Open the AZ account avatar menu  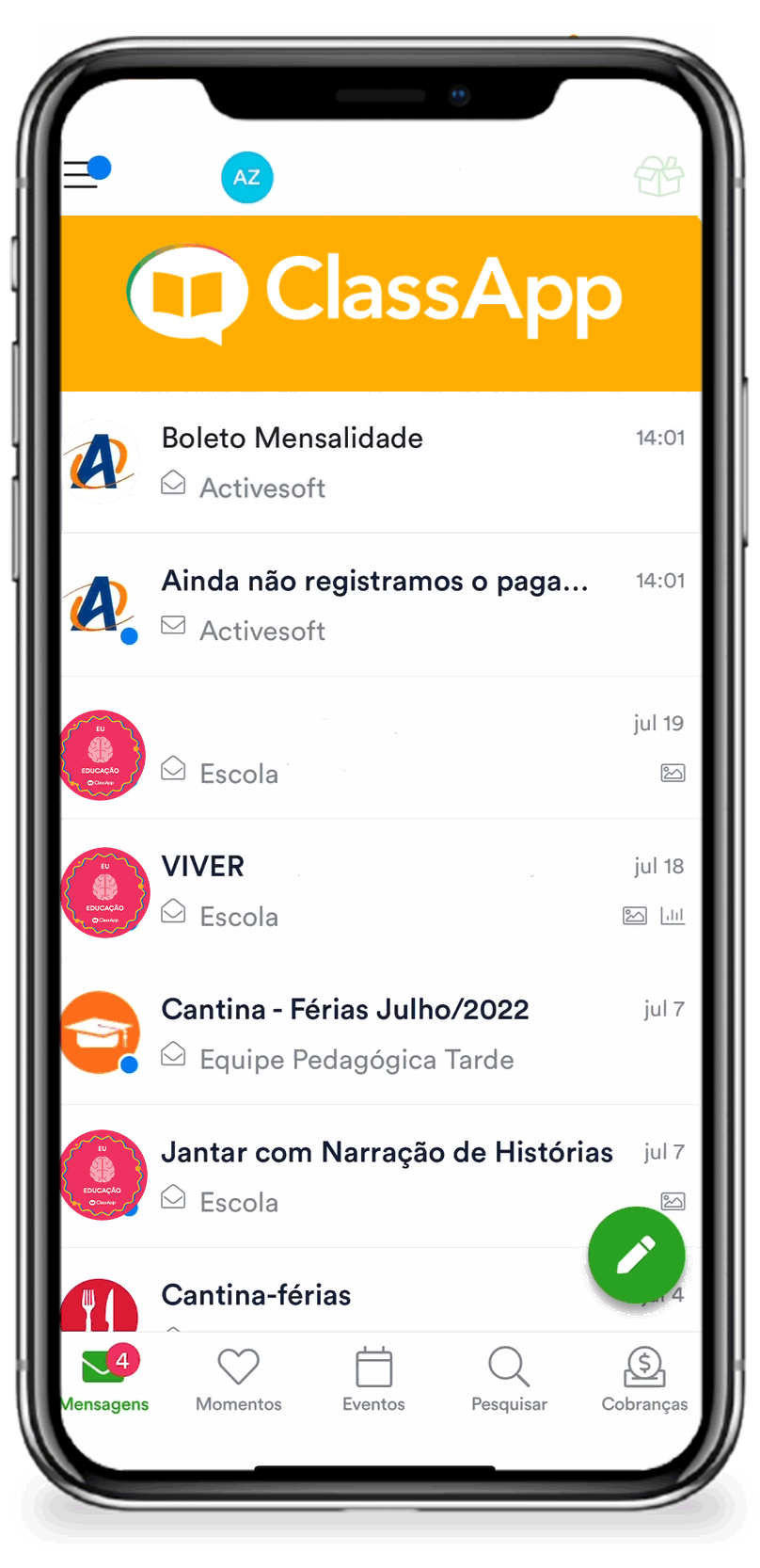pyautogui.click(x=246, y=177)
